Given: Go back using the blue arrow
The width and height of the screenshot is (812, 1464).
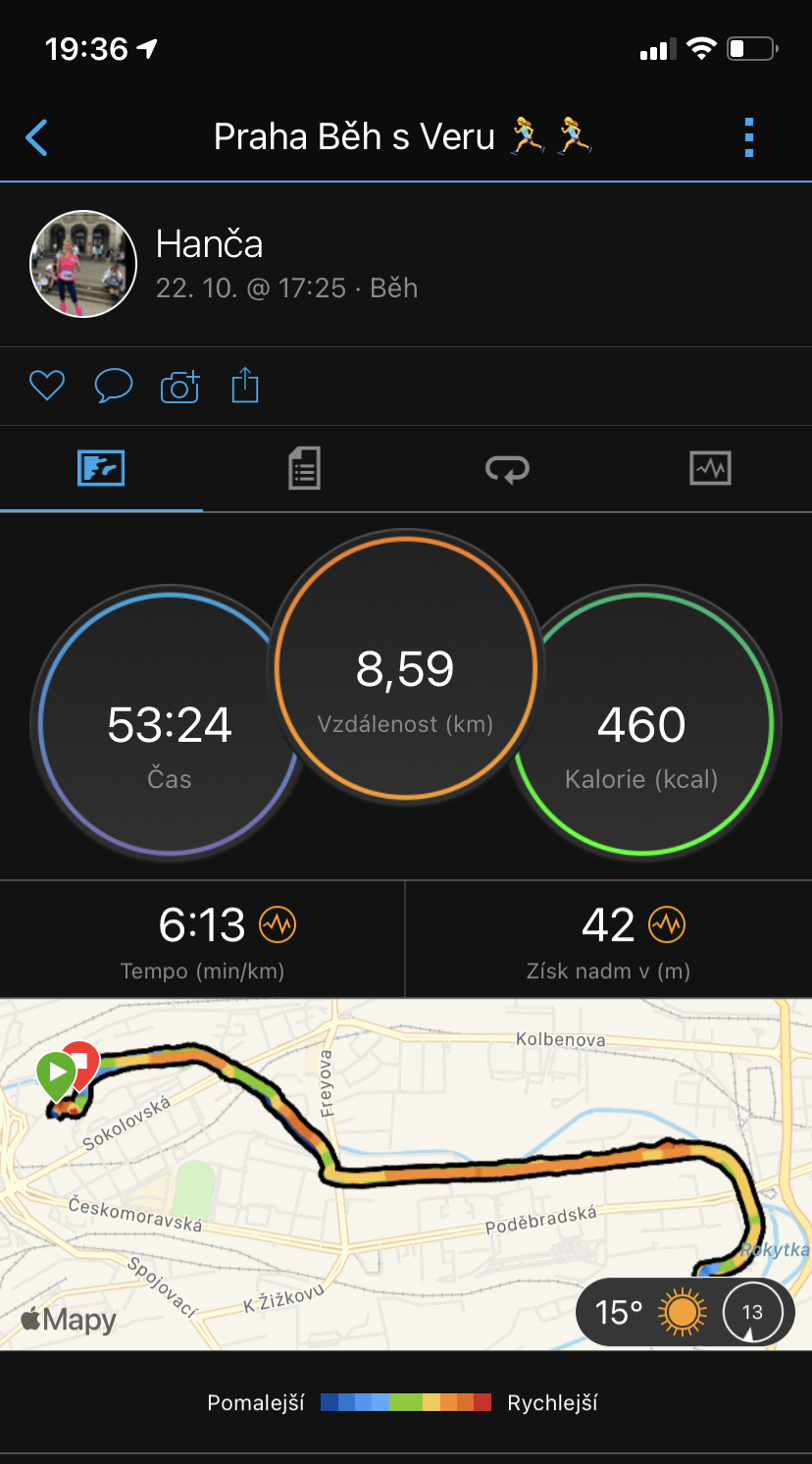Looking at the screenshot, I should click(36, 137).
